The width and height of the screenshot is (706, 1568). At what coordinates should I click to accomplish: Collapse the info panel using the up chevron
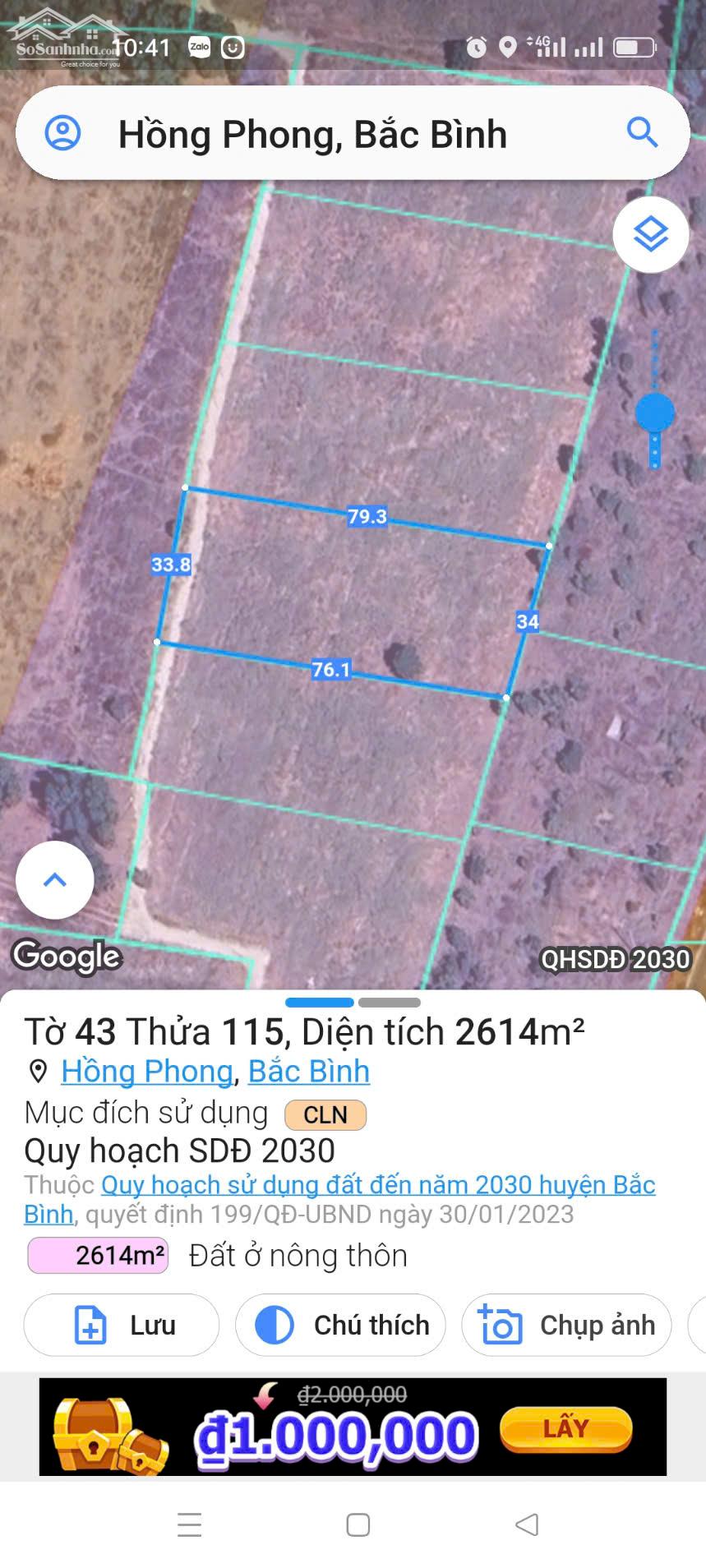point(53,879)
